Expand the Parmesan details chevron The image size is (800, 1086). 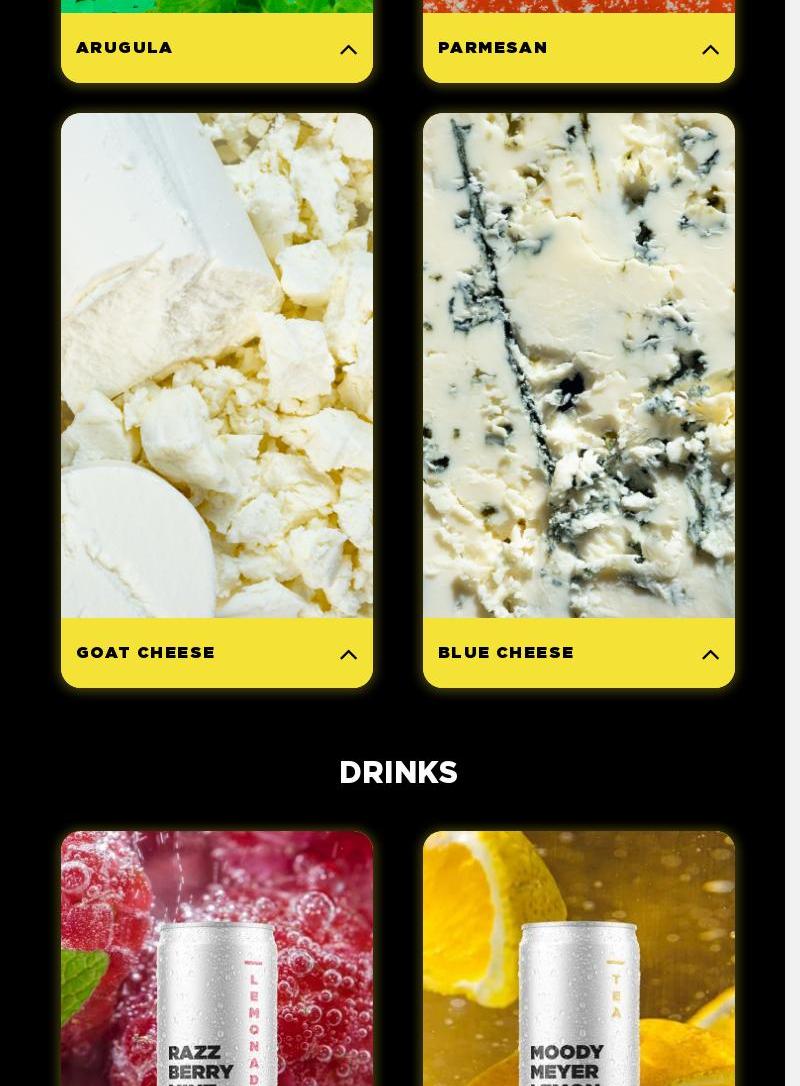point(710,49)
